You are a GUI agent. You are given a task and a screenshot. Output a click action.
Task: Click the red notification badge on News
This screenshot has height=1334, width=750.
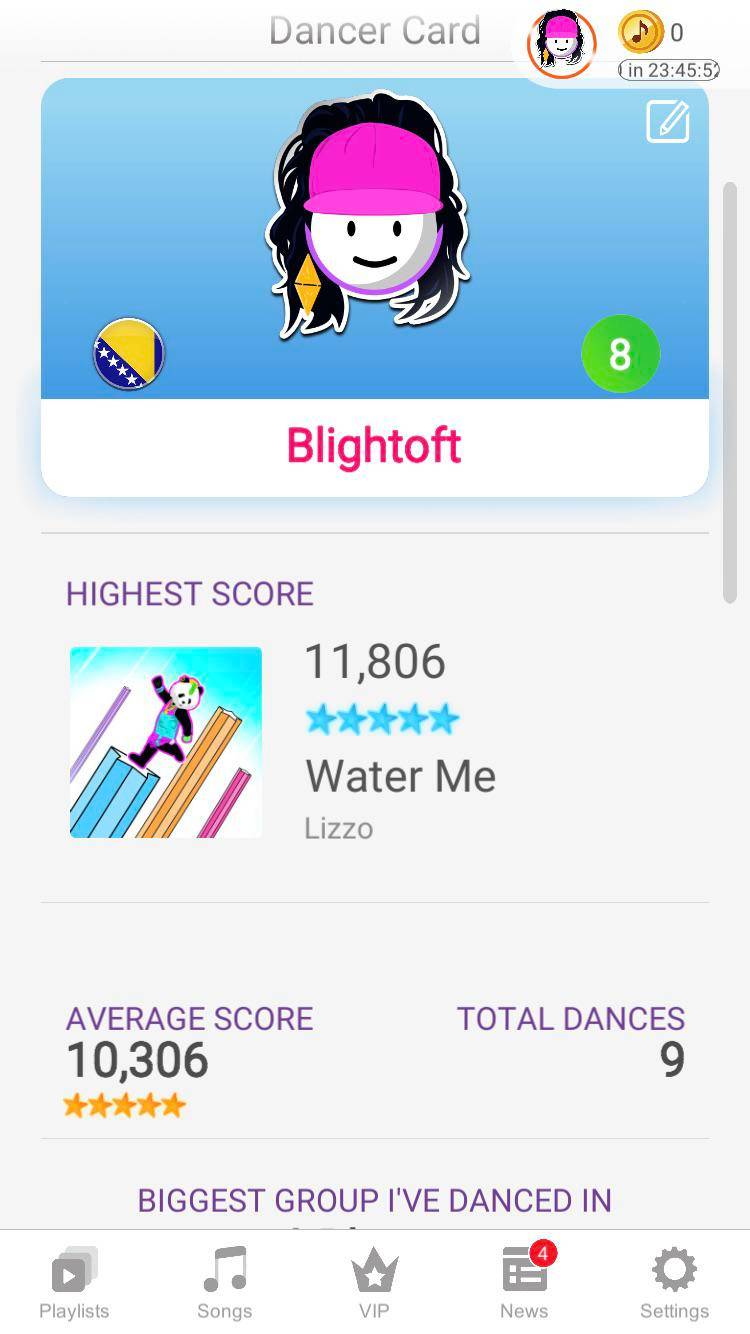(x=541, y=1253)
